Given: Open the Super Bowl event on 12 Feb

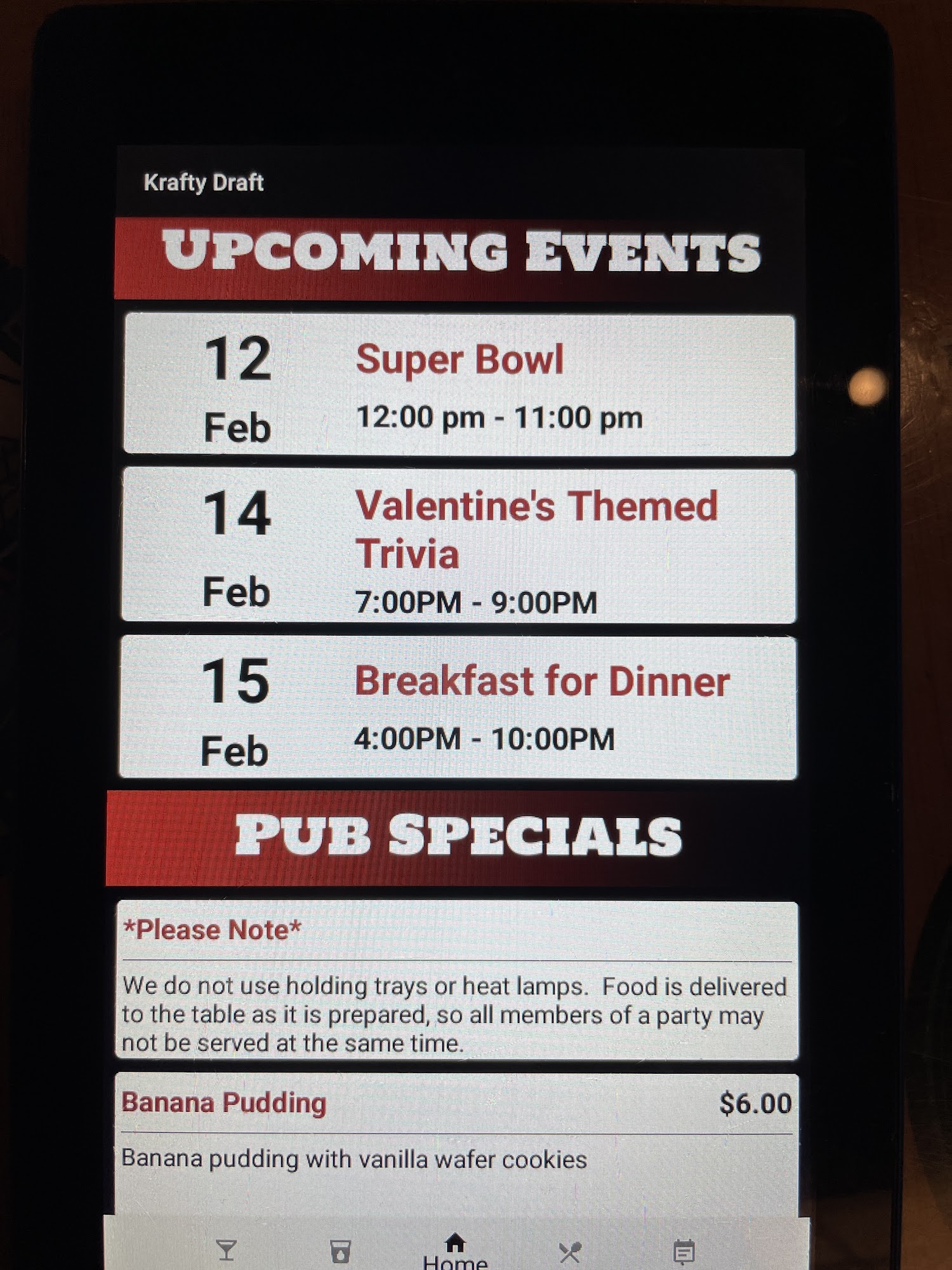Looking at the screenshot, I should (459, 384).
